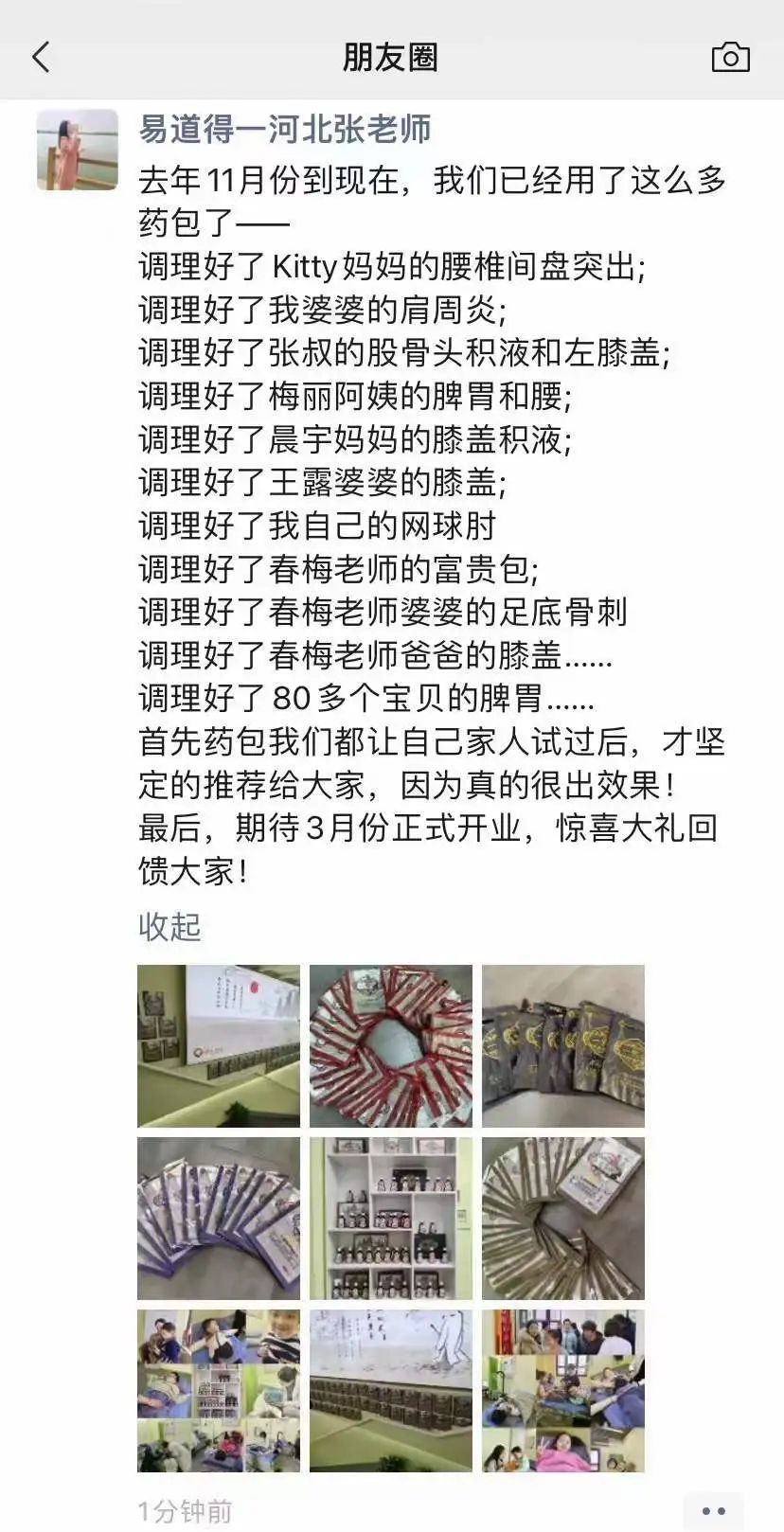Collapse the post text with 收起

click(169, 926)
